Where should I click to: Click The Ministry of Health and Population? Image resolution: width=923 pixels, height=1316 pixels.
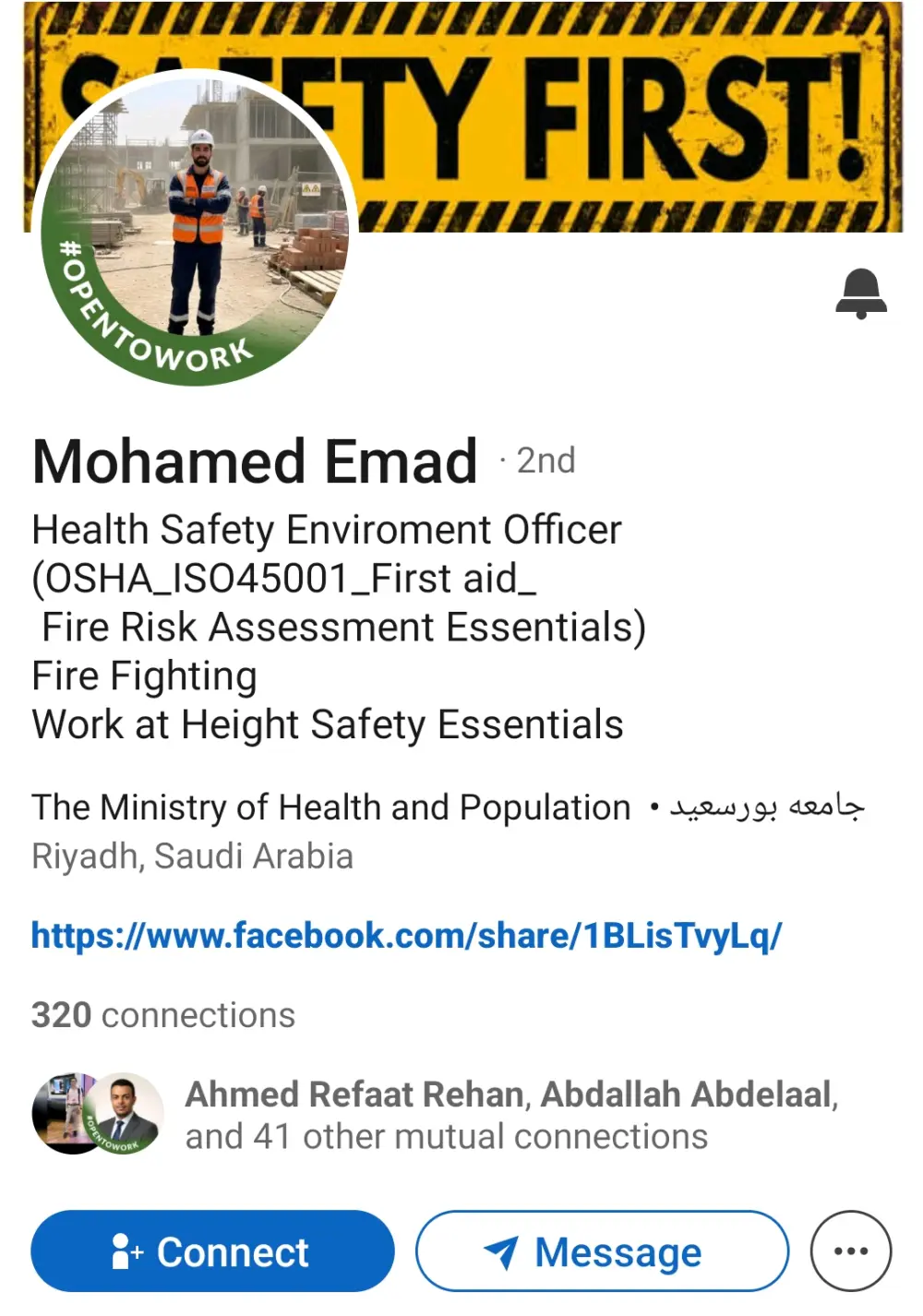330,807
